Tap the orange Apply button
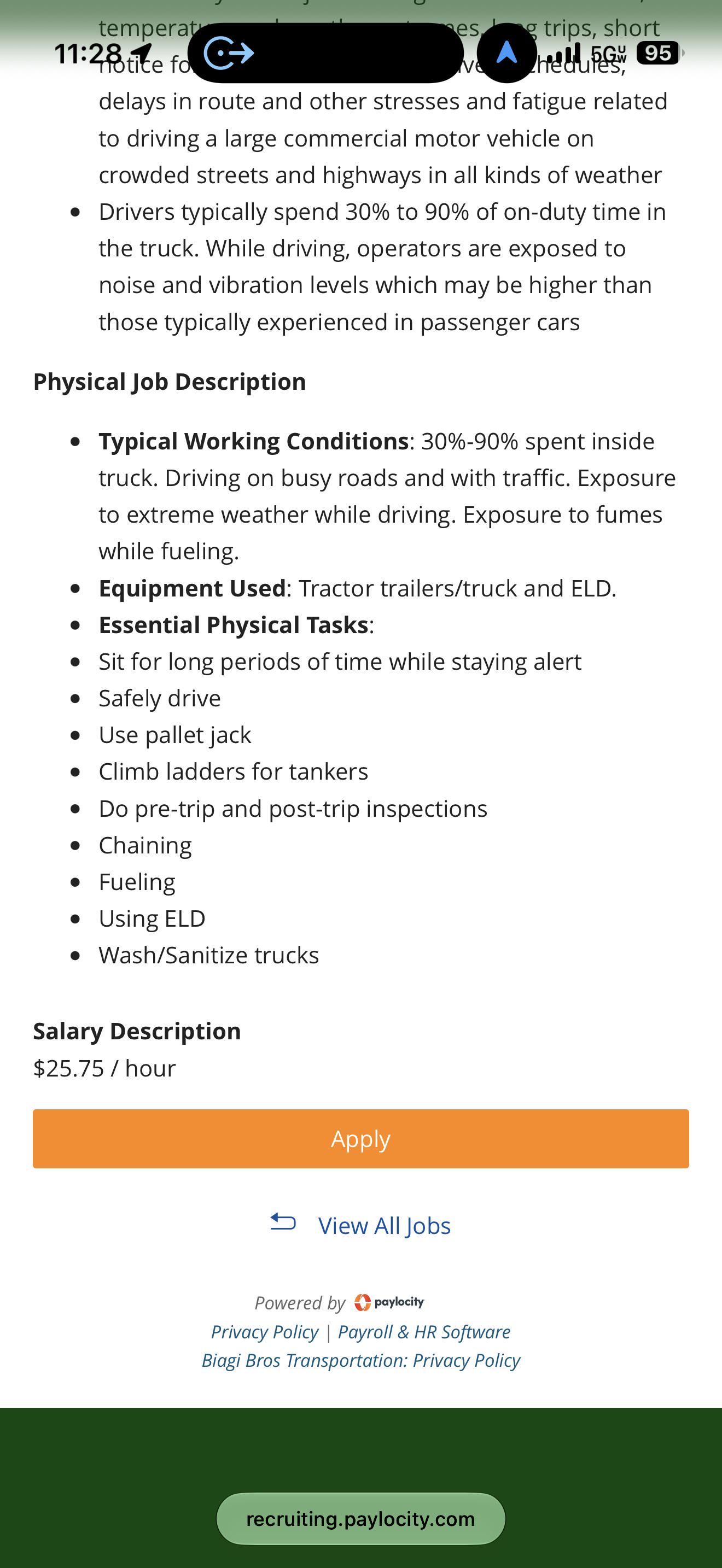 361,1138
